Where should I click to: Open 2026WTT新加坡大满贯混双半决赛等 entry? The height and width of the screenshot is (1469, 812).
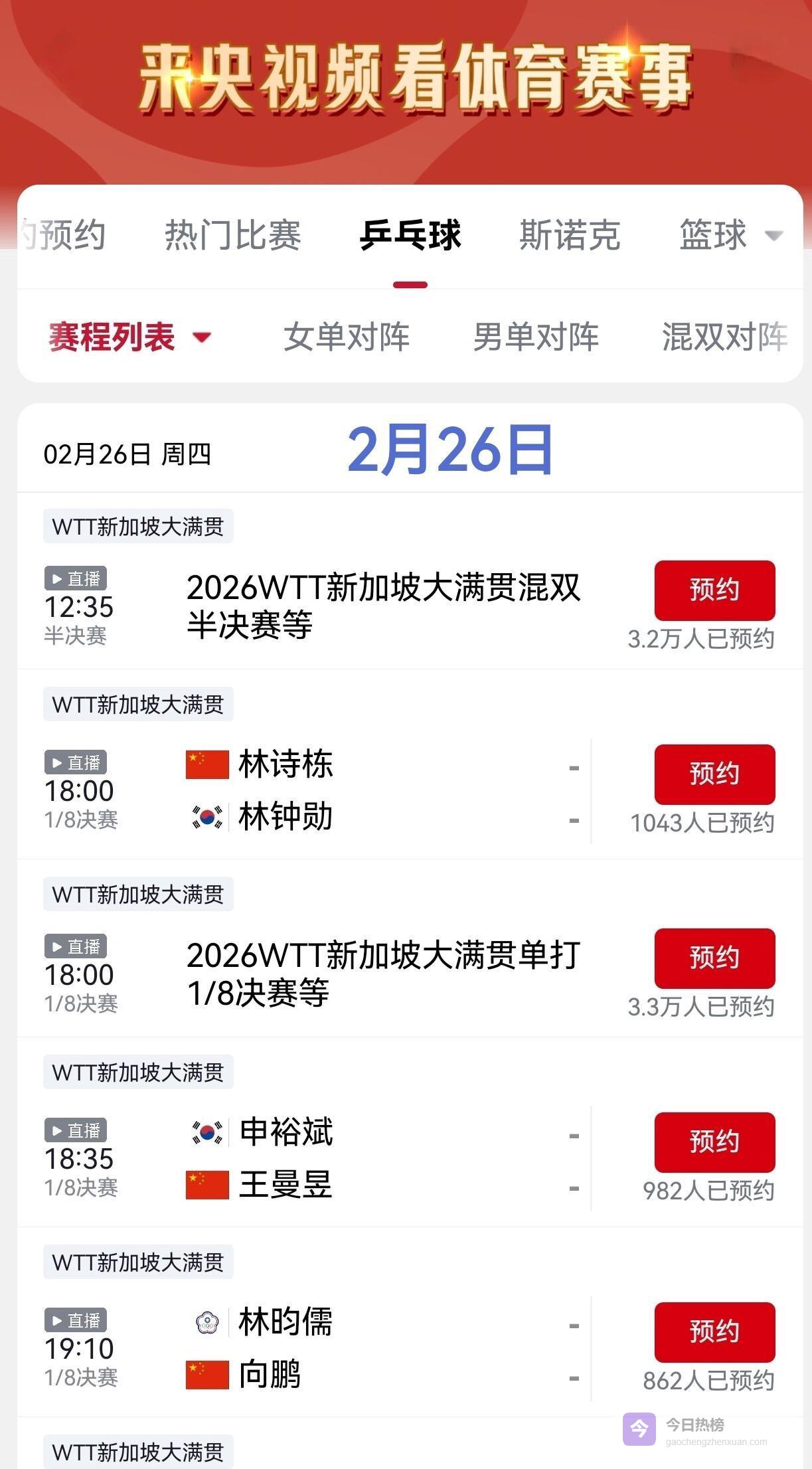(383, 606)
